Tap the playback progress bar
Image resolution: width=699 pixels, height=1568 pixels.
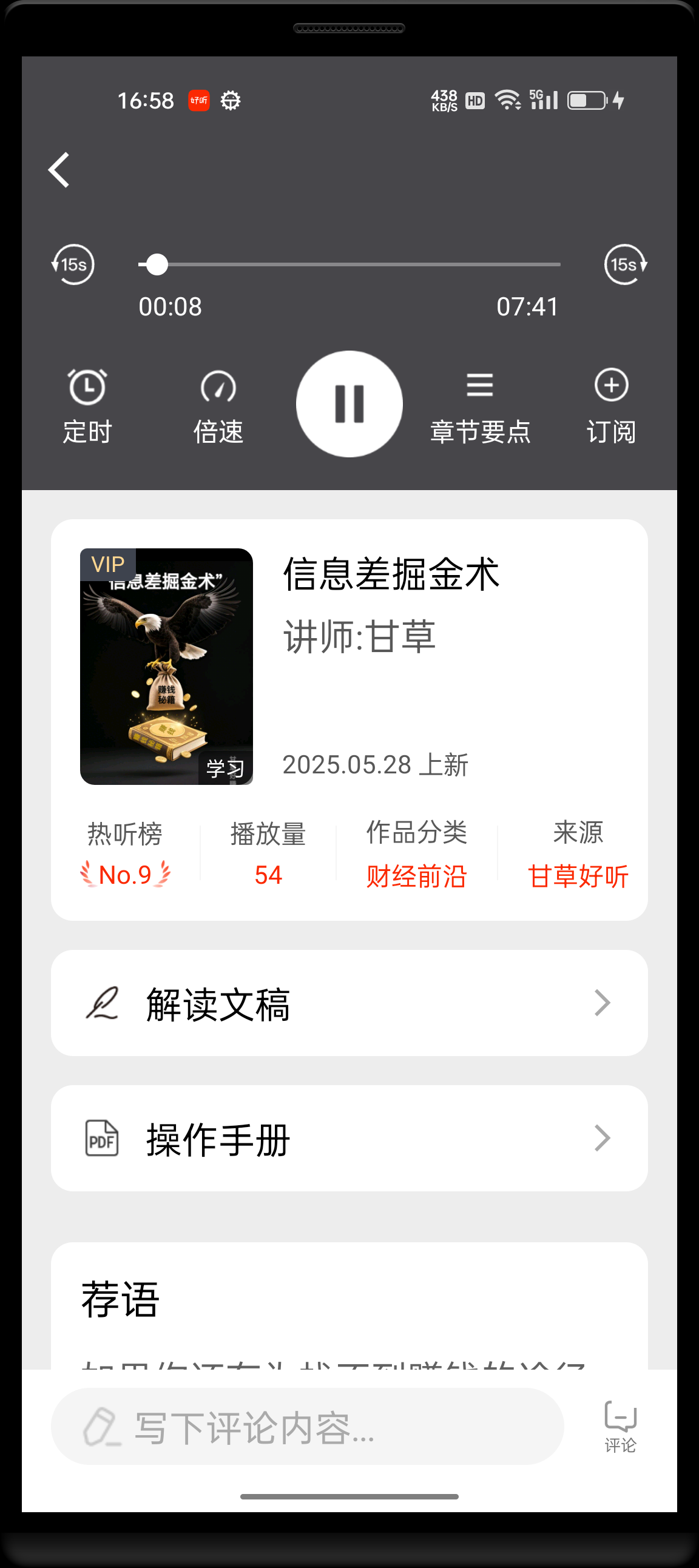coord(349,265)
